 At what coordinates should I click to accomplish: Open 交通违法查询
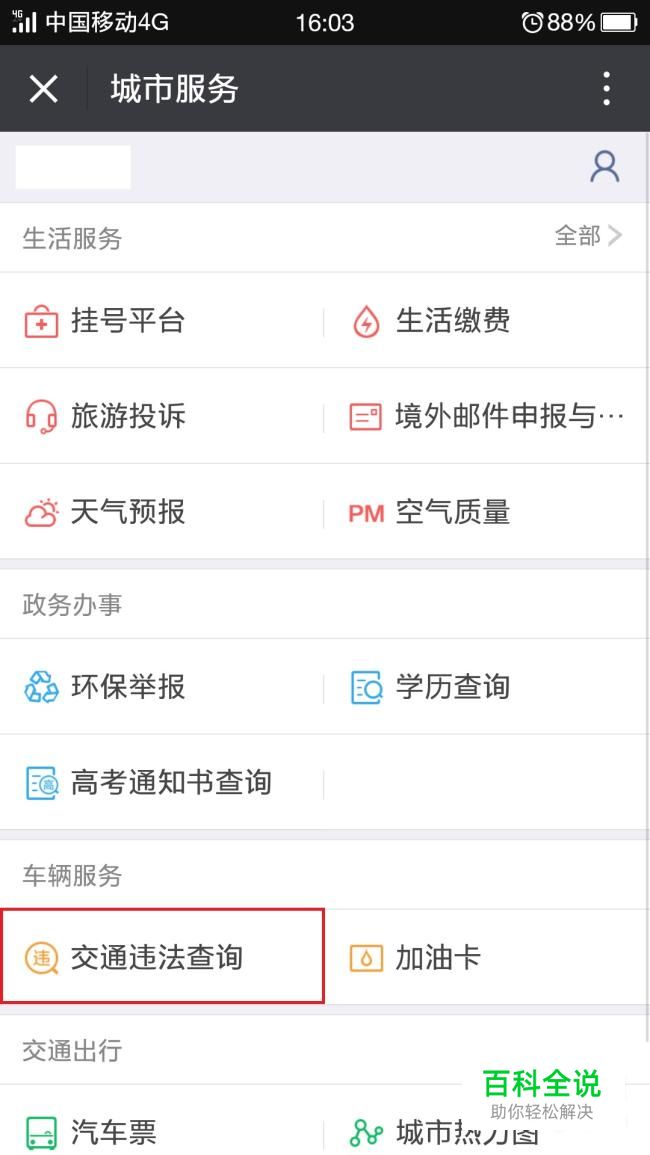(x=162, y=957)
